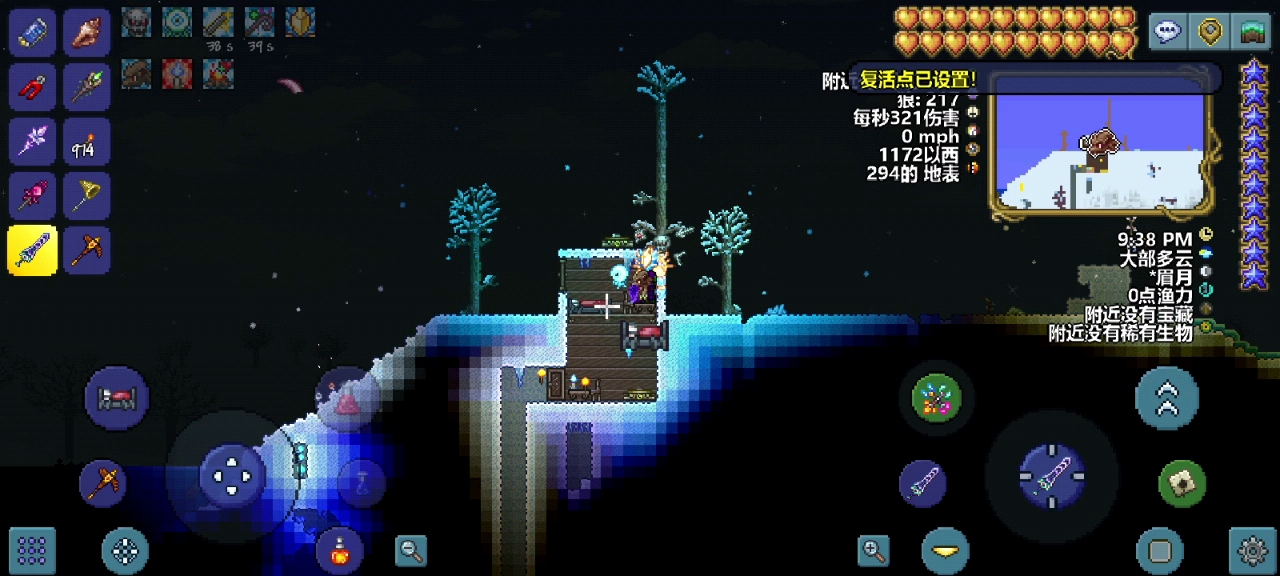Open the housing menu icon

point(1252,31)
